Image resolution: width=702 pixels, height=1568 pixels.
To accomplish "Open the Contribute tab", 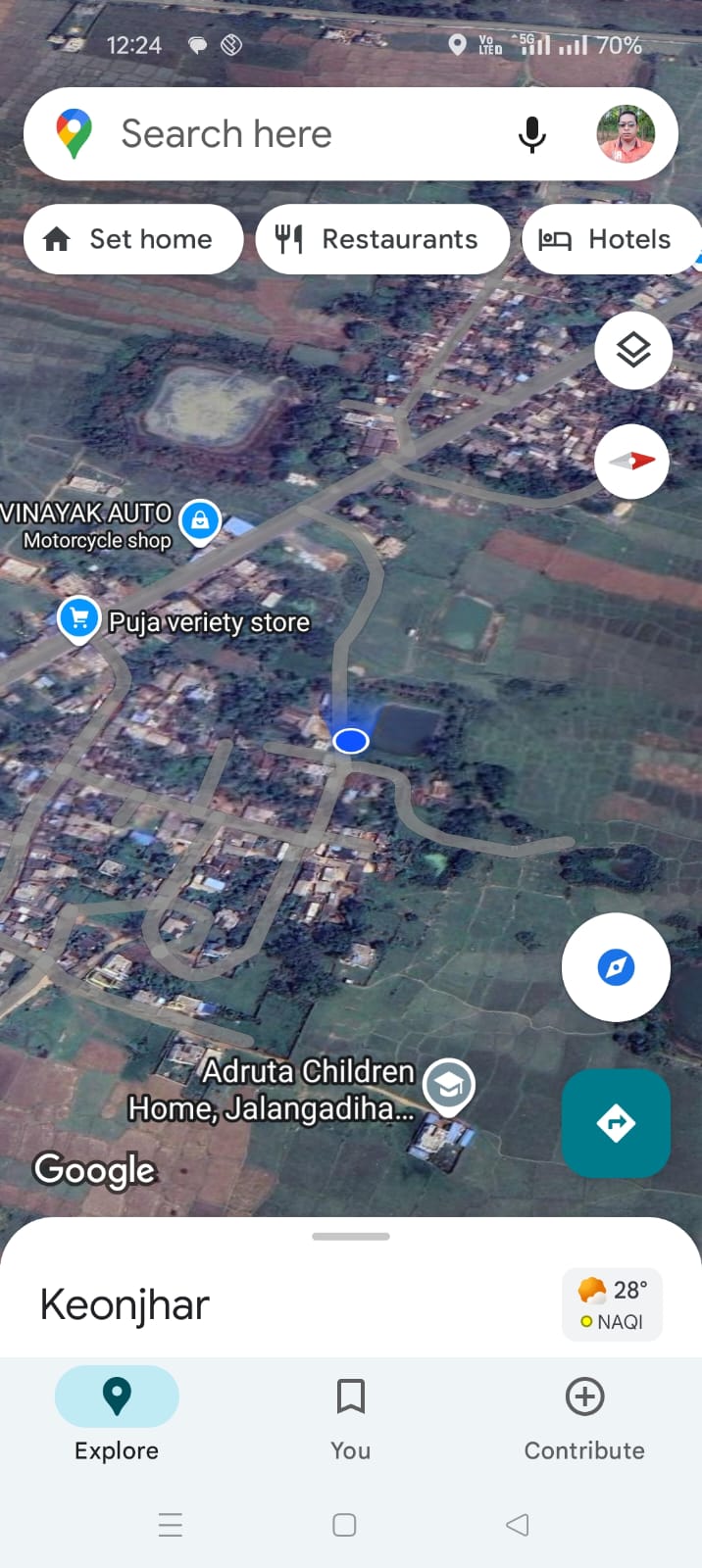I will (584, 1413).
